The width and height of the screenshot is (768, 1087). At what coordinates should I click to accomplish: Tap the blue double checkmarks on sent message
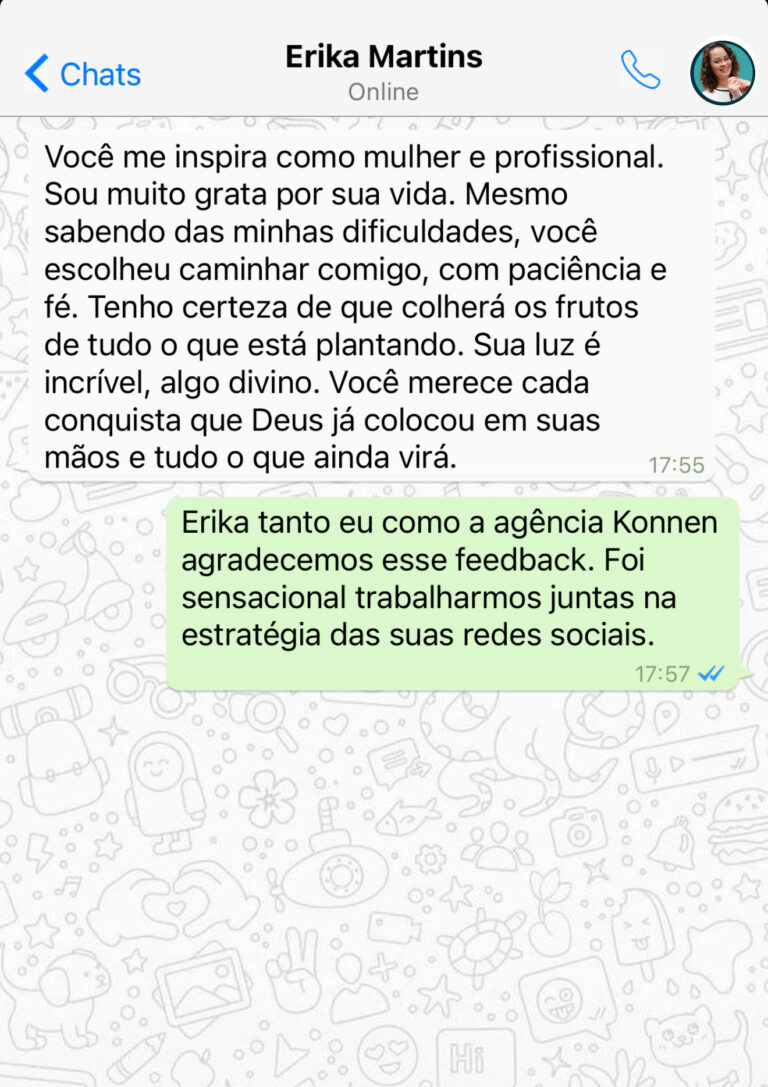pyautogui.click(x=712, y=675)
